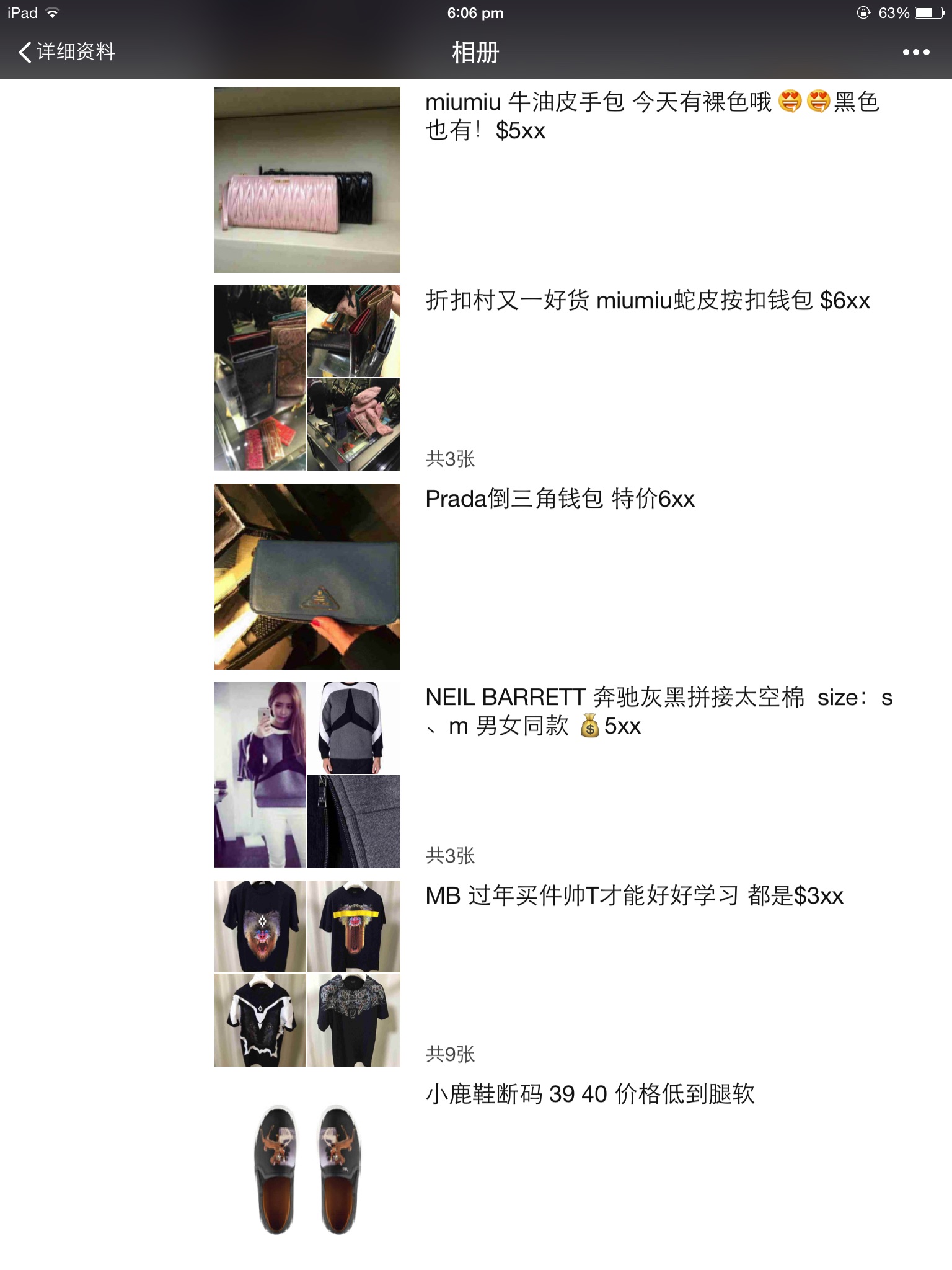952x1270 pixels.
Task: View the NEIL BARRETT 奔驰灰黑拼接太空棉 post text
Action: point(657,711)
